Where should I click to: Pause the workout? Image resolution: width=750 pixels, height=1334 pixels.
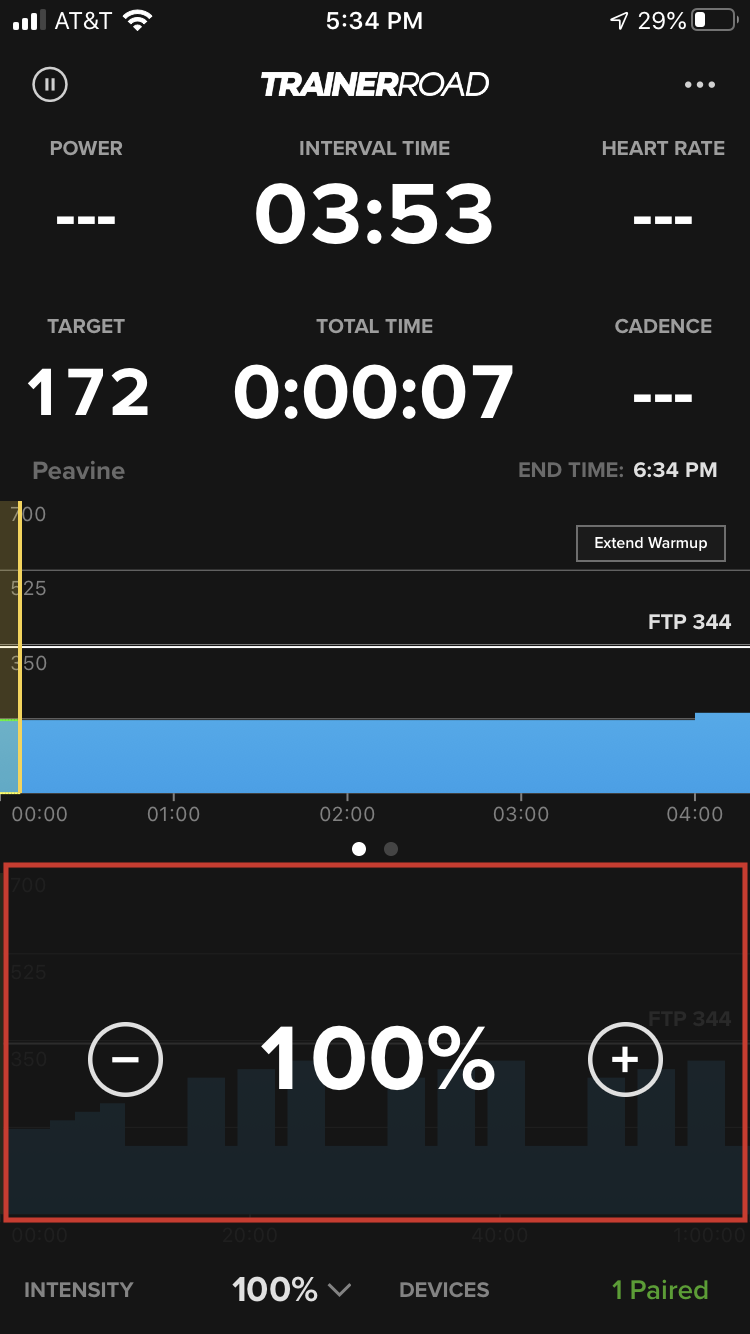(49, 84)
